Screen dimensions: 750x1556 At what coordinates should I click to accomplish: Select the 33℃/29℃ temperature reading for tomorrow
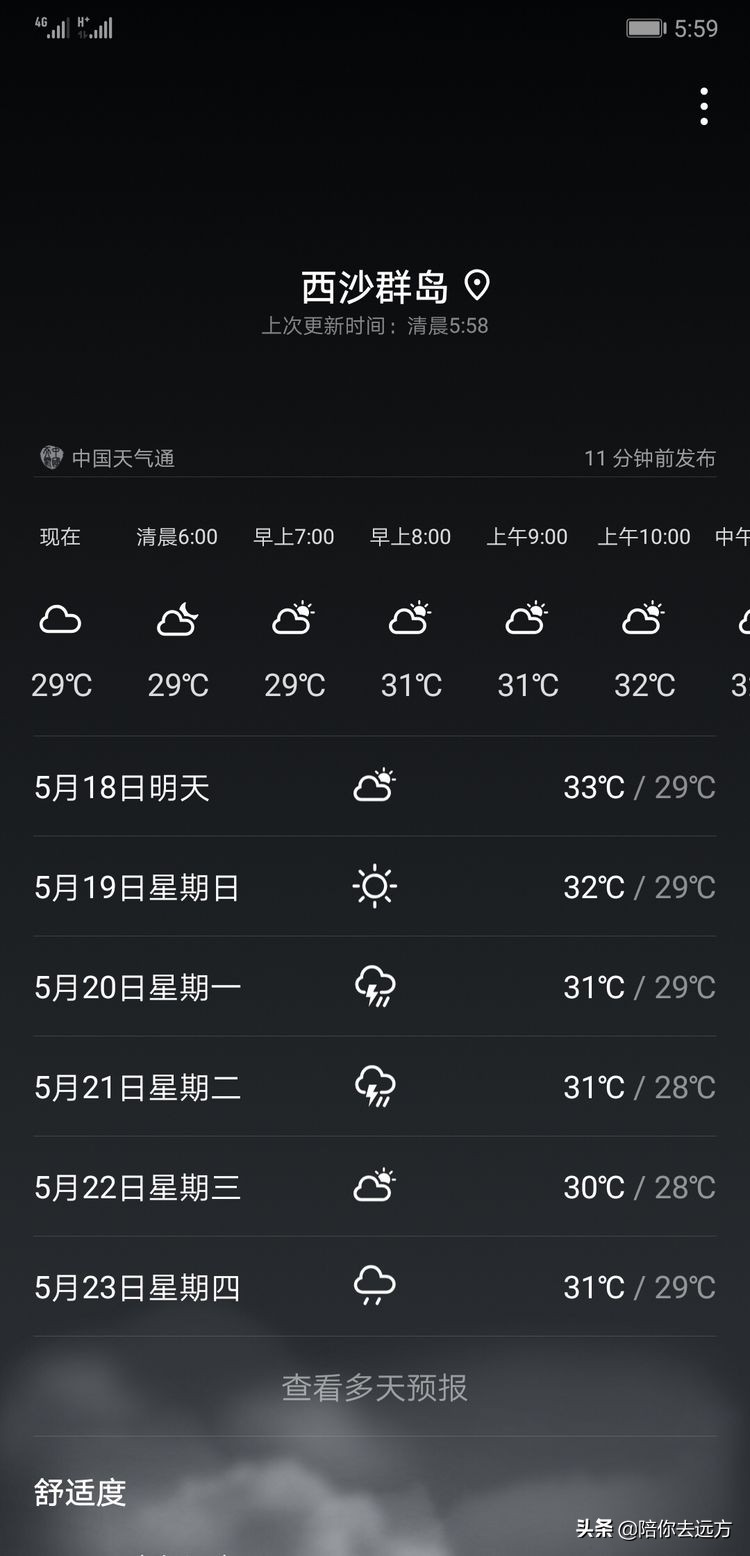tap(637, 787)
